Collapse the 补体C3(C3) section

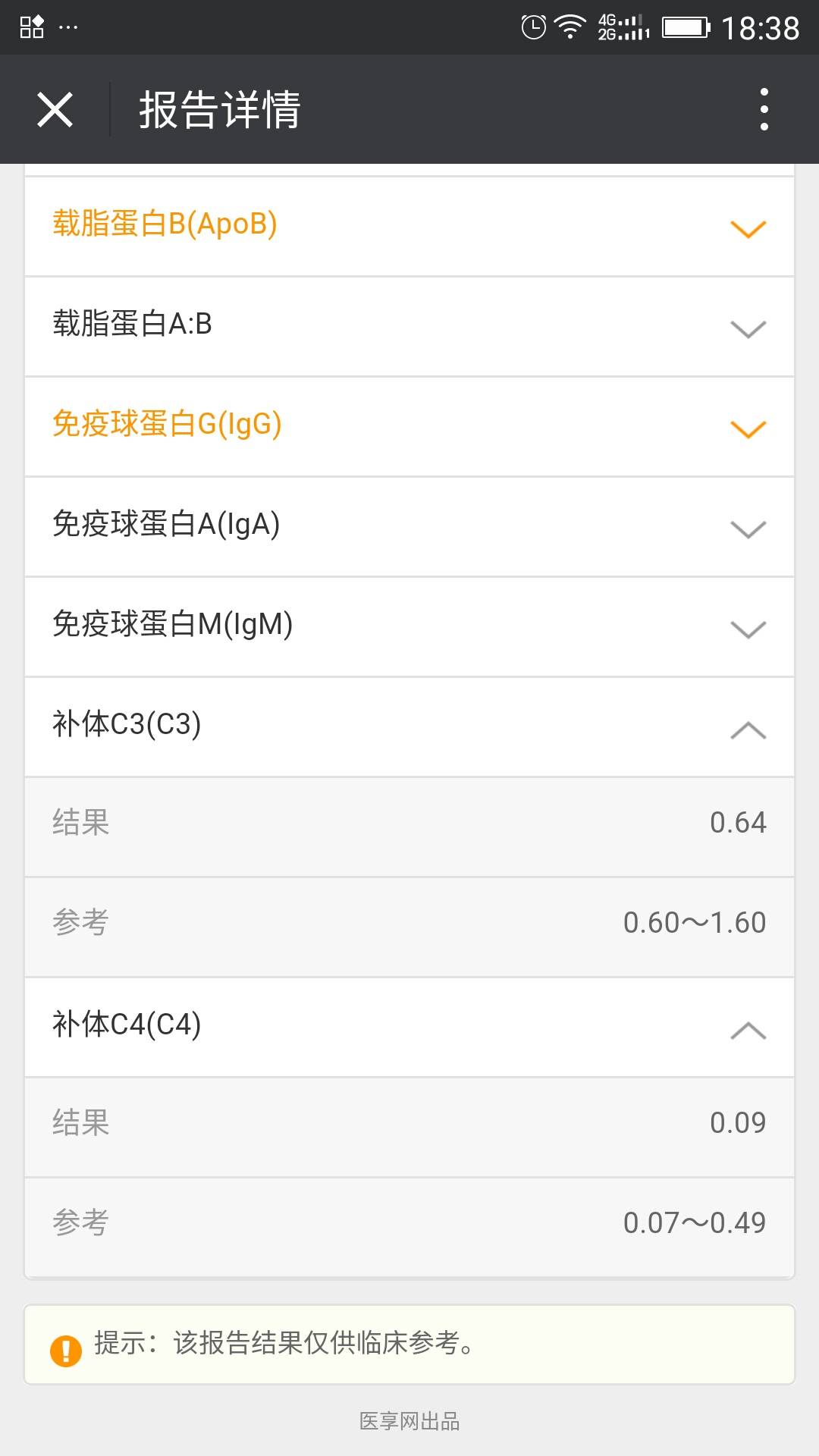409,726
